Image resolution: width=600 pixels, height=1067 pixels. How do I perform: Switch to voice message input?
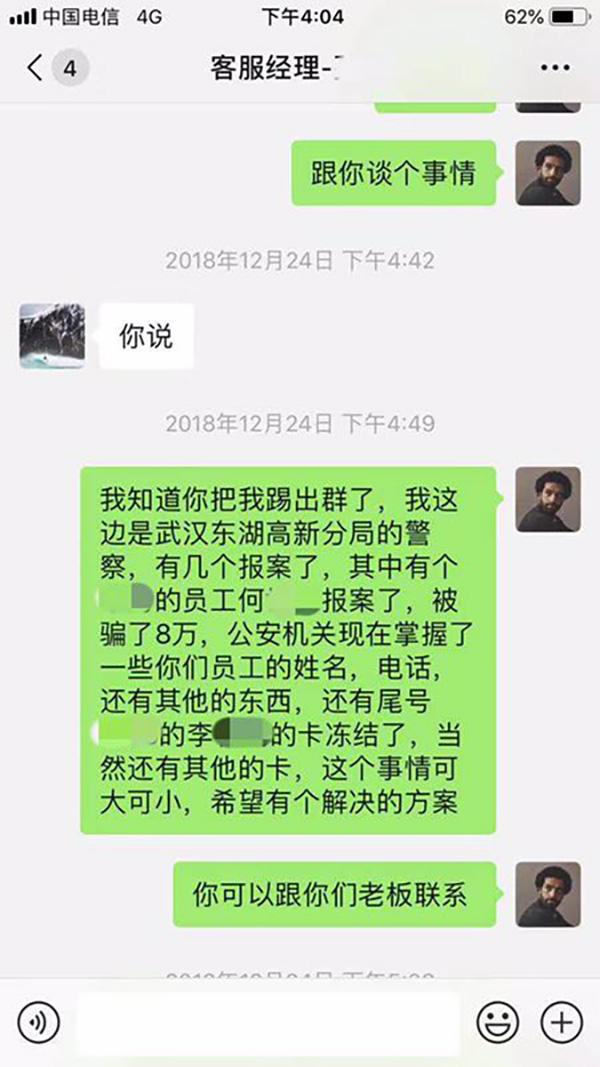point(39,1022)
